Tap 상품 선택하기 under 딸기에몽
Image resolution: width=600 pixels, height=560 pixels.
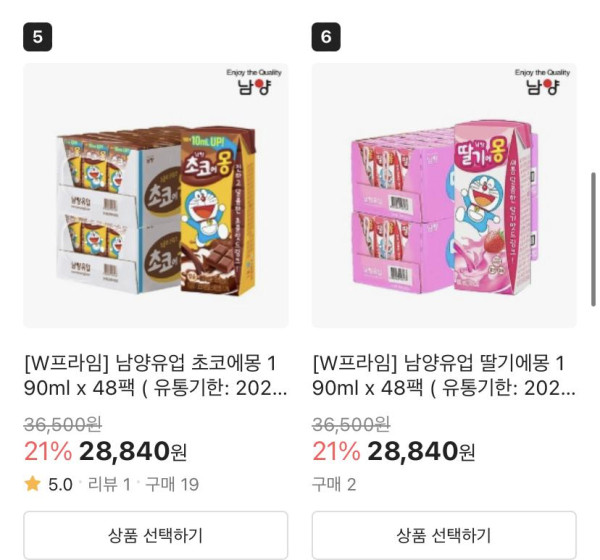444,535
